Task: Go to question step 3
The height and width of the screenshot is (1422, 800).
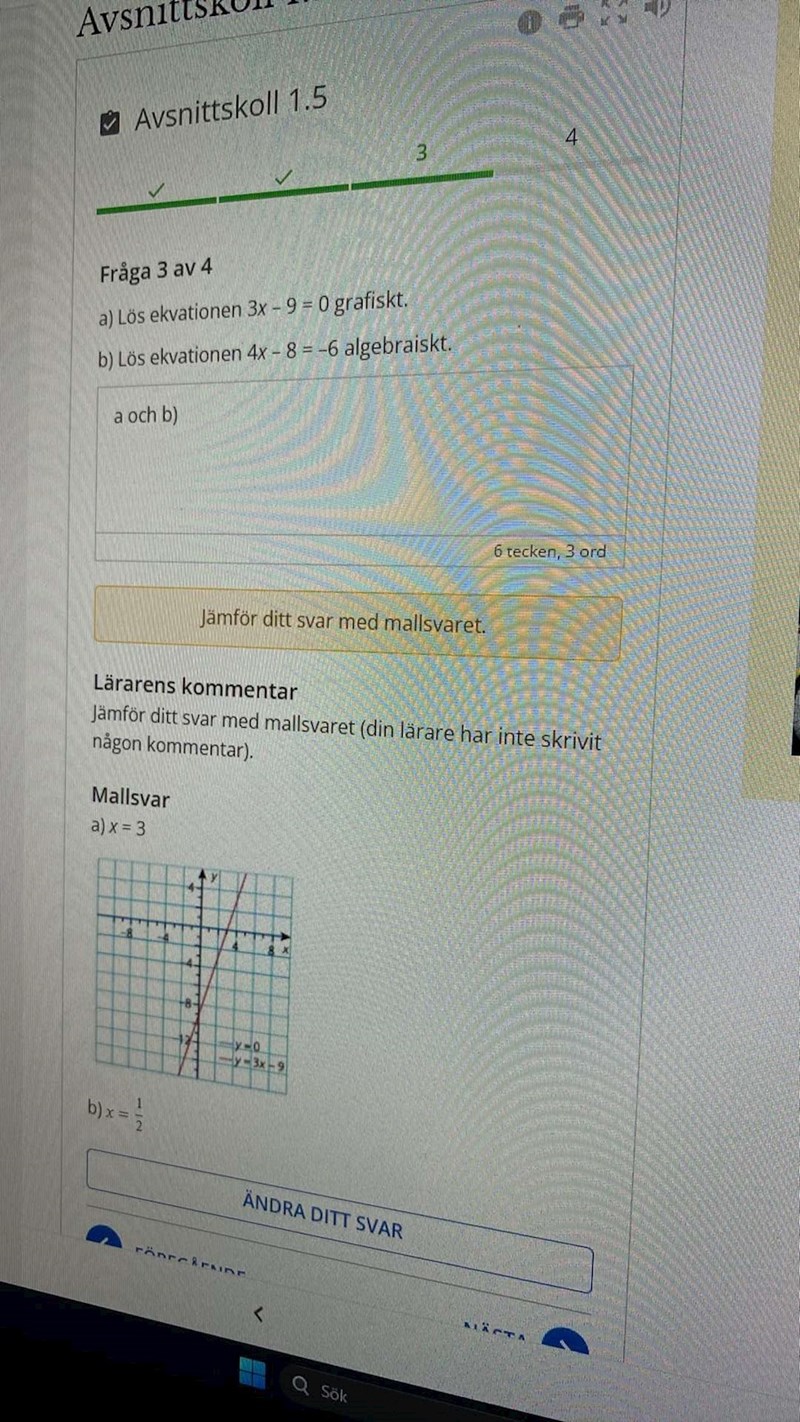Action: coord(421,153)
